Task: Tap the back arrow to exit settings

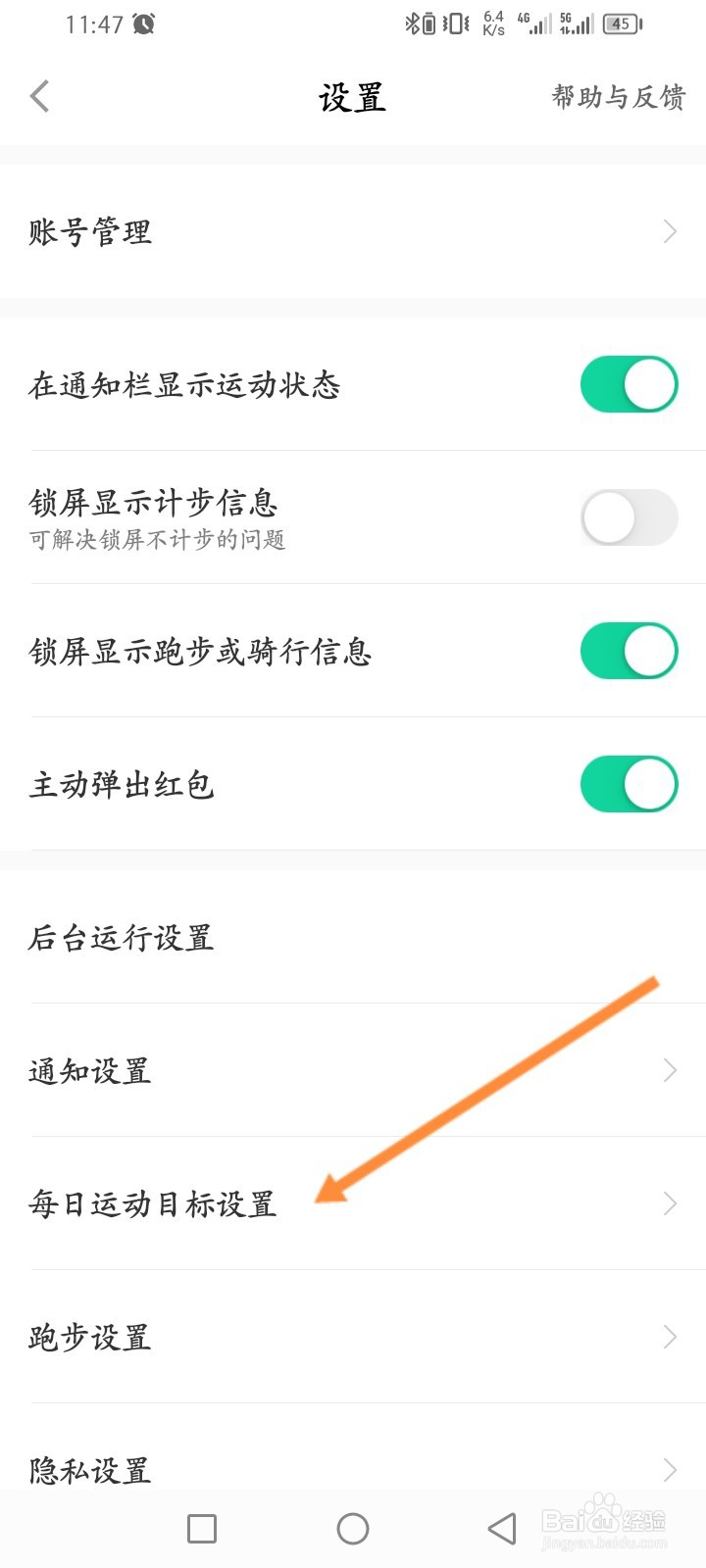Action: 39,96
